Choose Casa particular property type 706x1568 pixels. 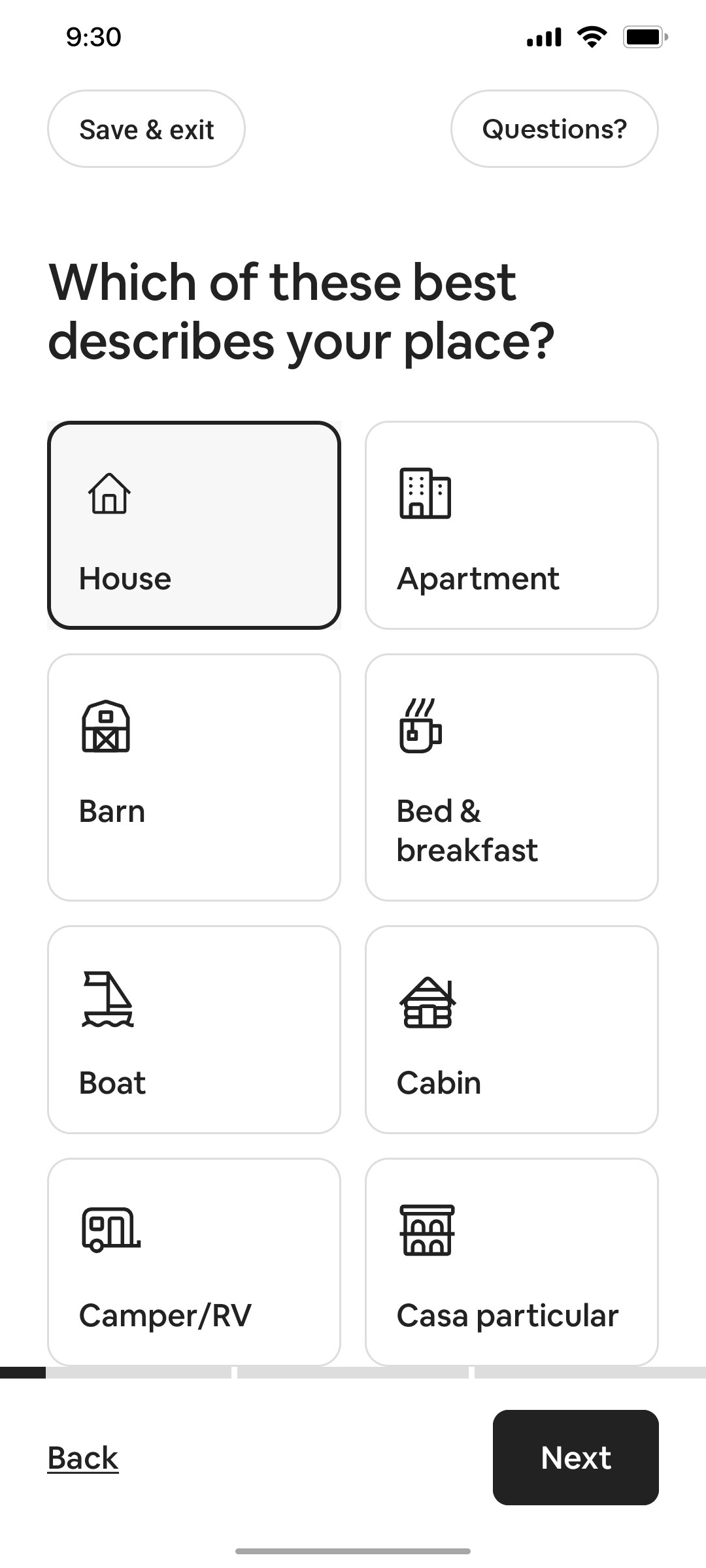tap(512, 1263)
